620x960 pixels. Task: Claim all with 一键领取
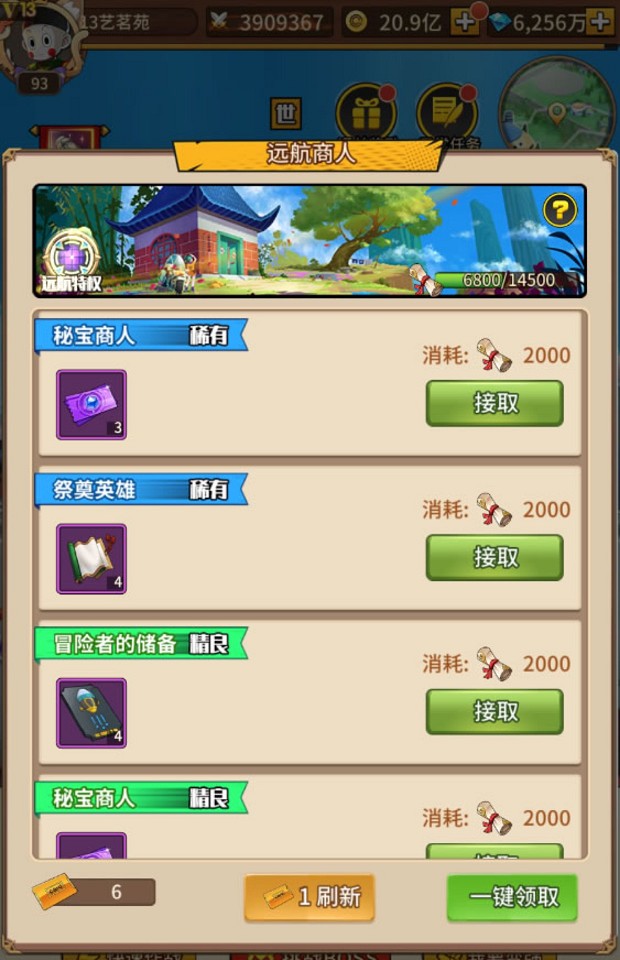click(513, 897)
